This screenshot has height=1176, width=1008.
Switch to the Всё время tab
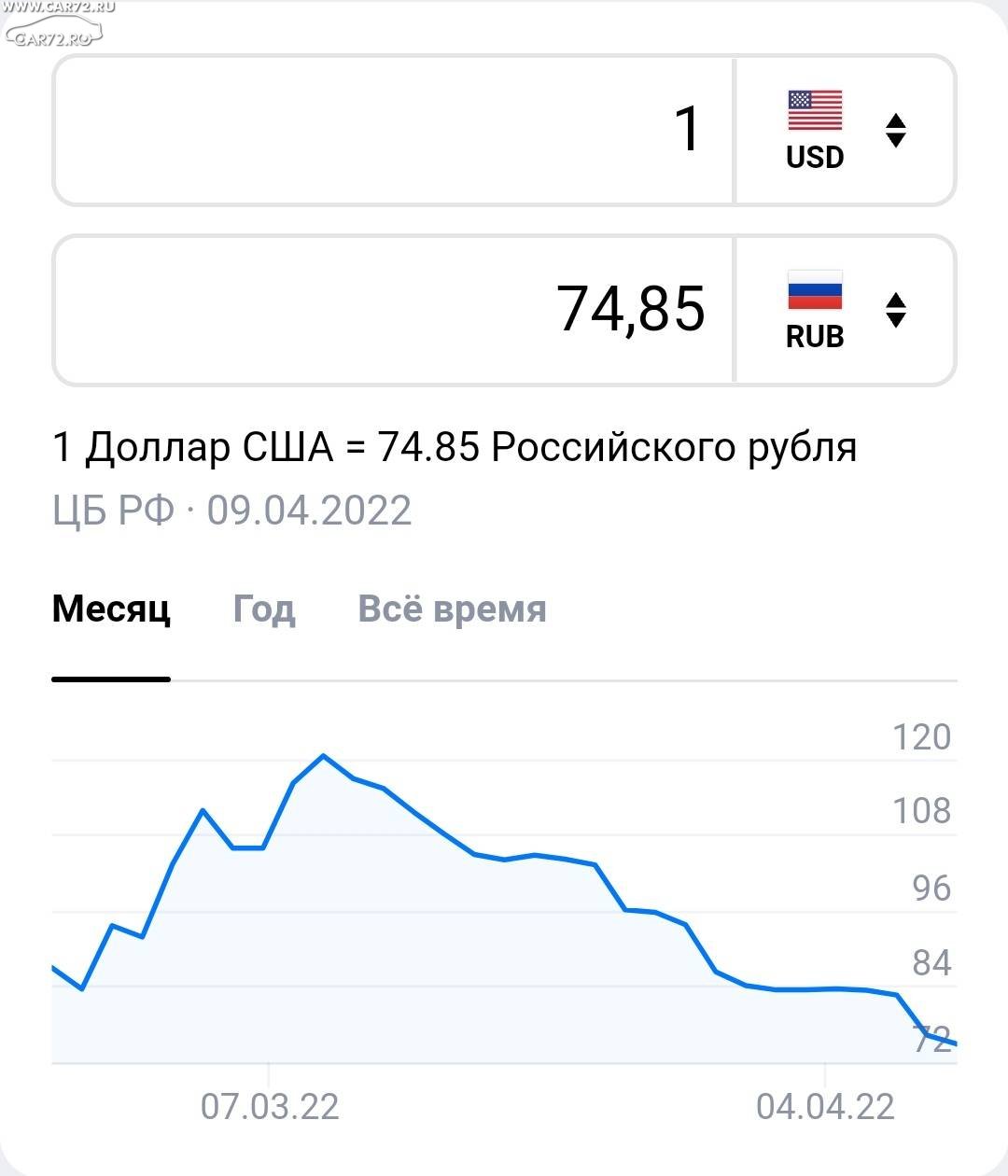click(x=452, y=609)
